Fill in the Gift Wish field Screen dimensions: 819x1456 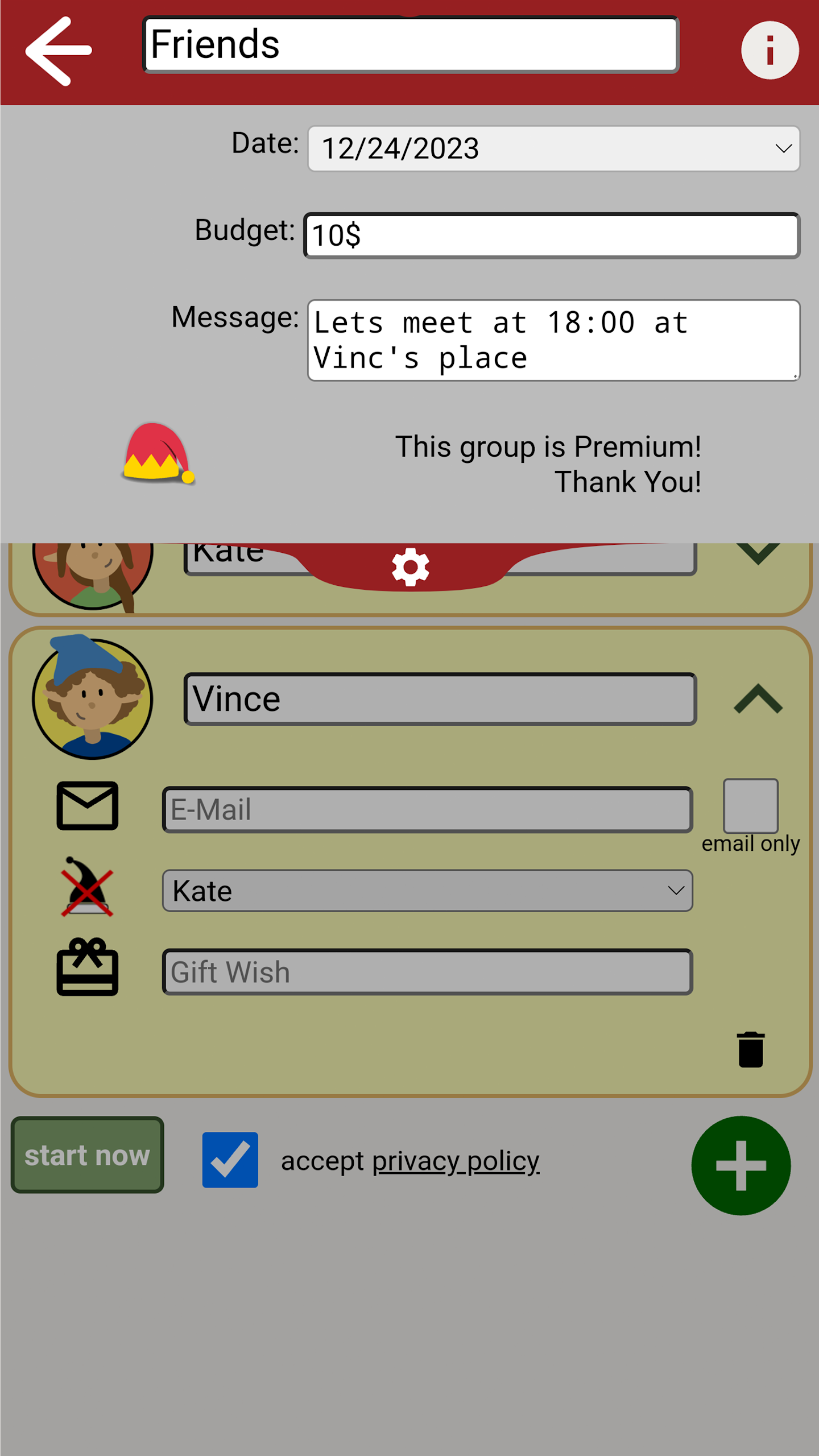coord(427,972)
